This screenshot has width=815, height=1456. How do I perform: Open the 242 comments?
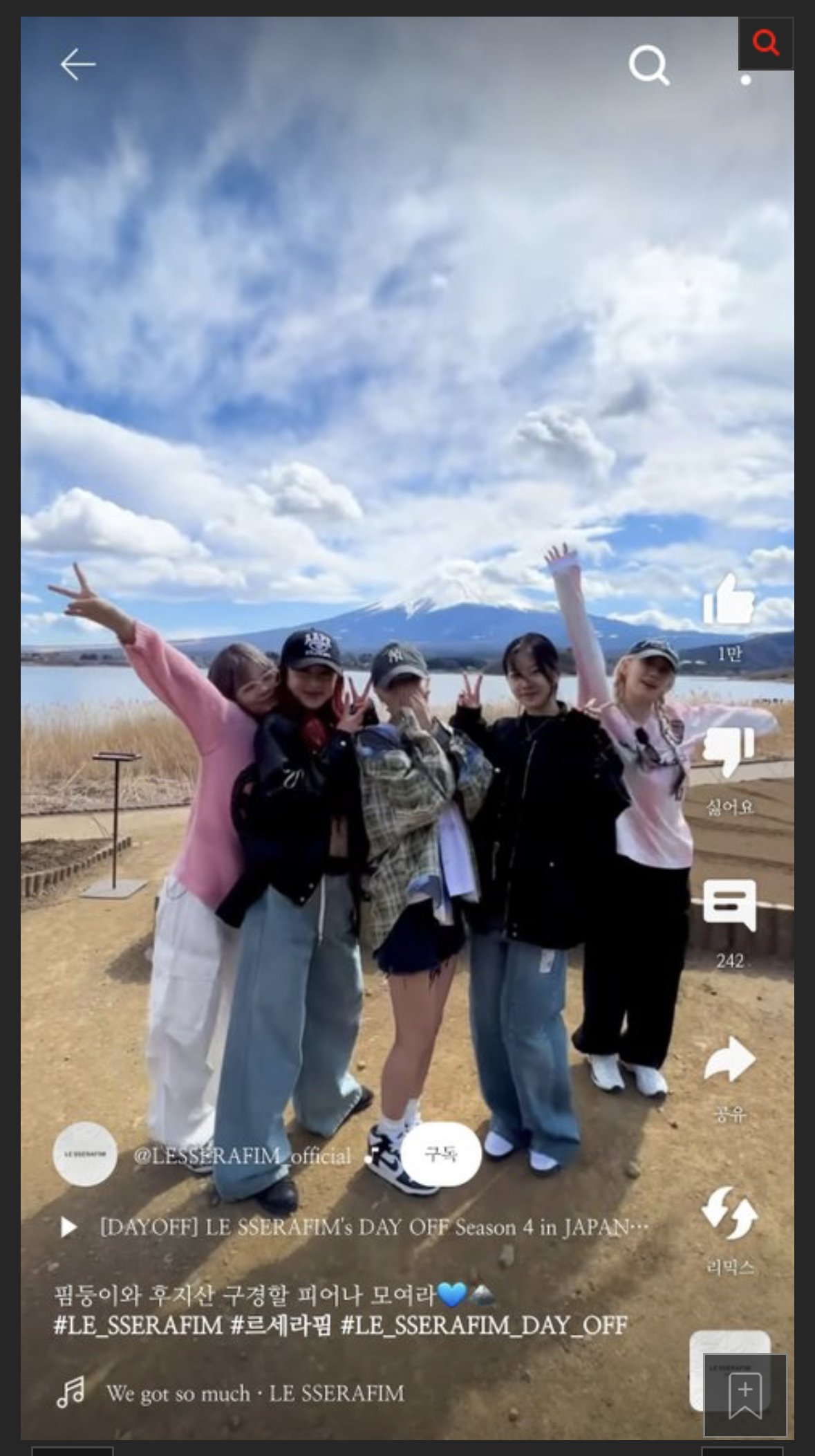(729, 906)
